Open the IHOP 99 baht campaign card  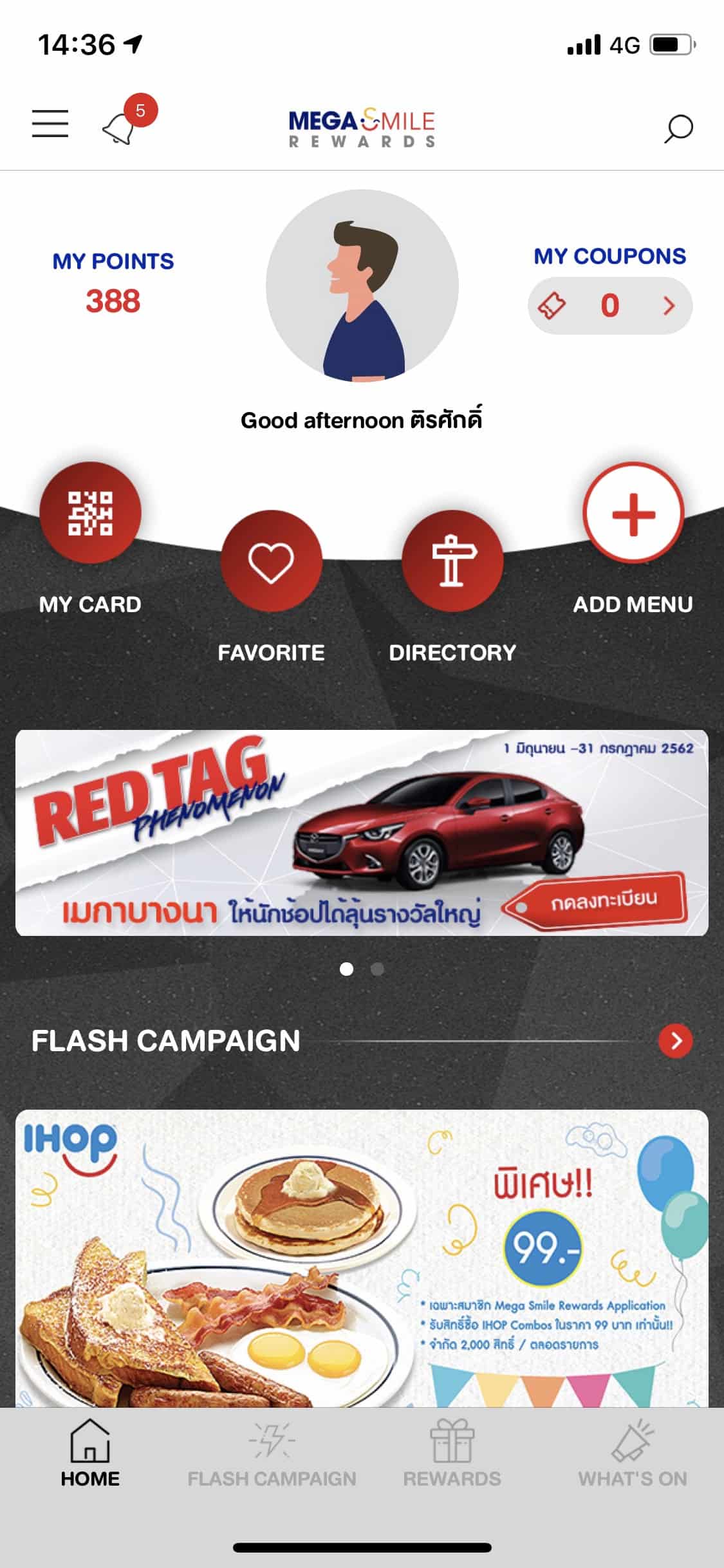coord(362,1258)
